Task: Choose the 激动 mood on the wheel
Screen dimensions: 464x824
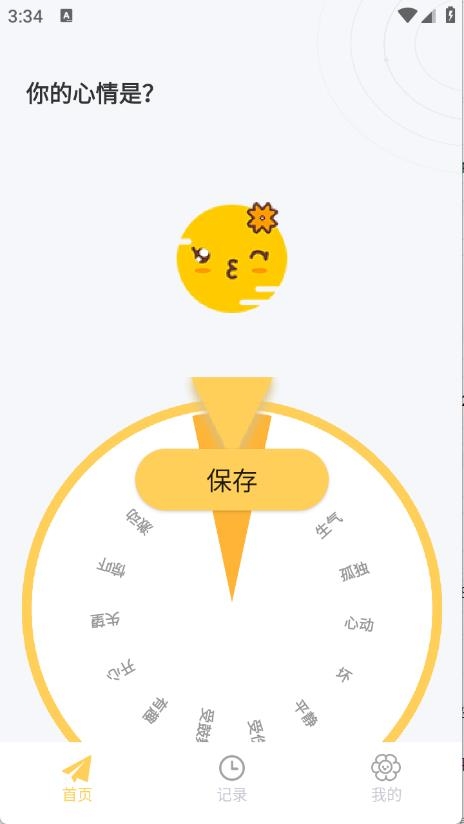Action: tap(140, 522)
